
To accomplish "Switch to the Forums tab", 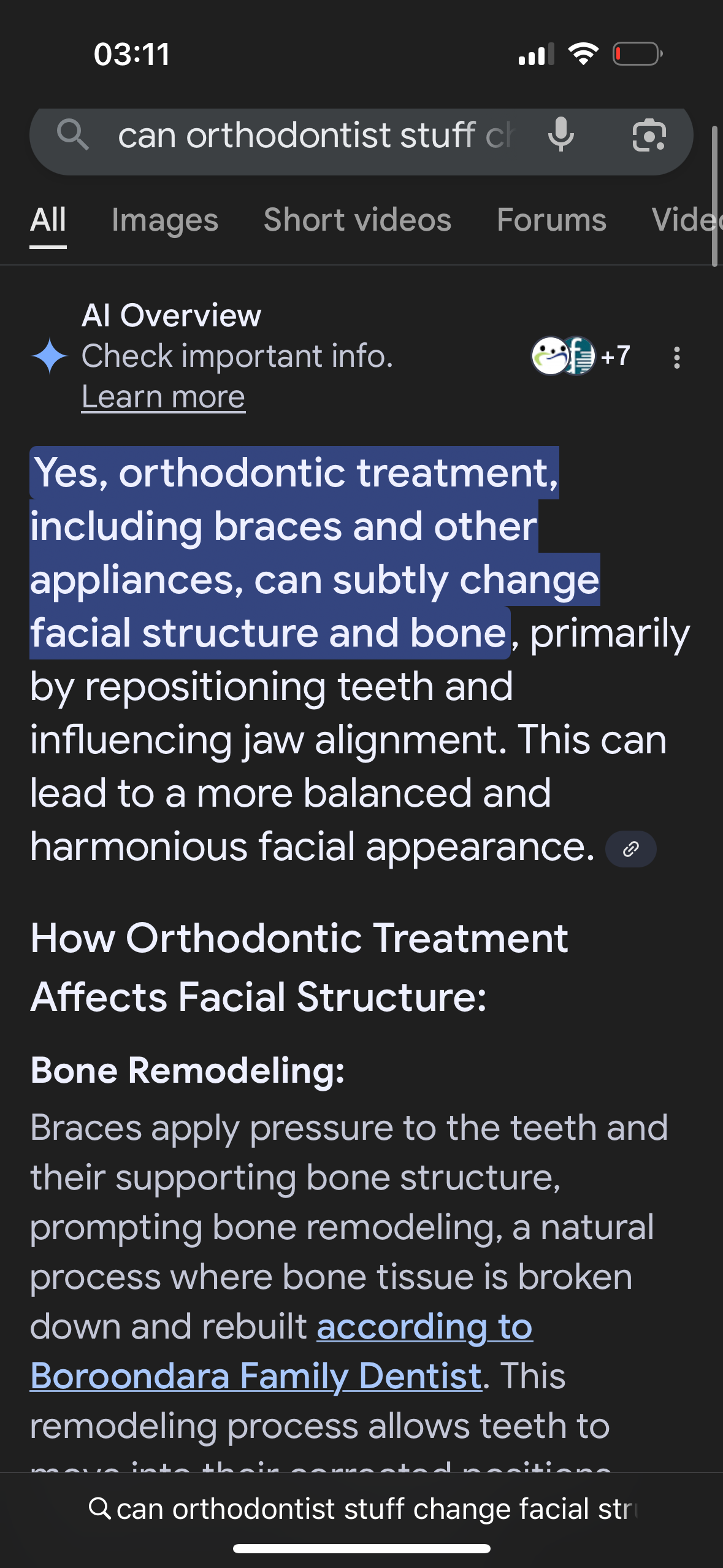I will [x=551, y=220].
